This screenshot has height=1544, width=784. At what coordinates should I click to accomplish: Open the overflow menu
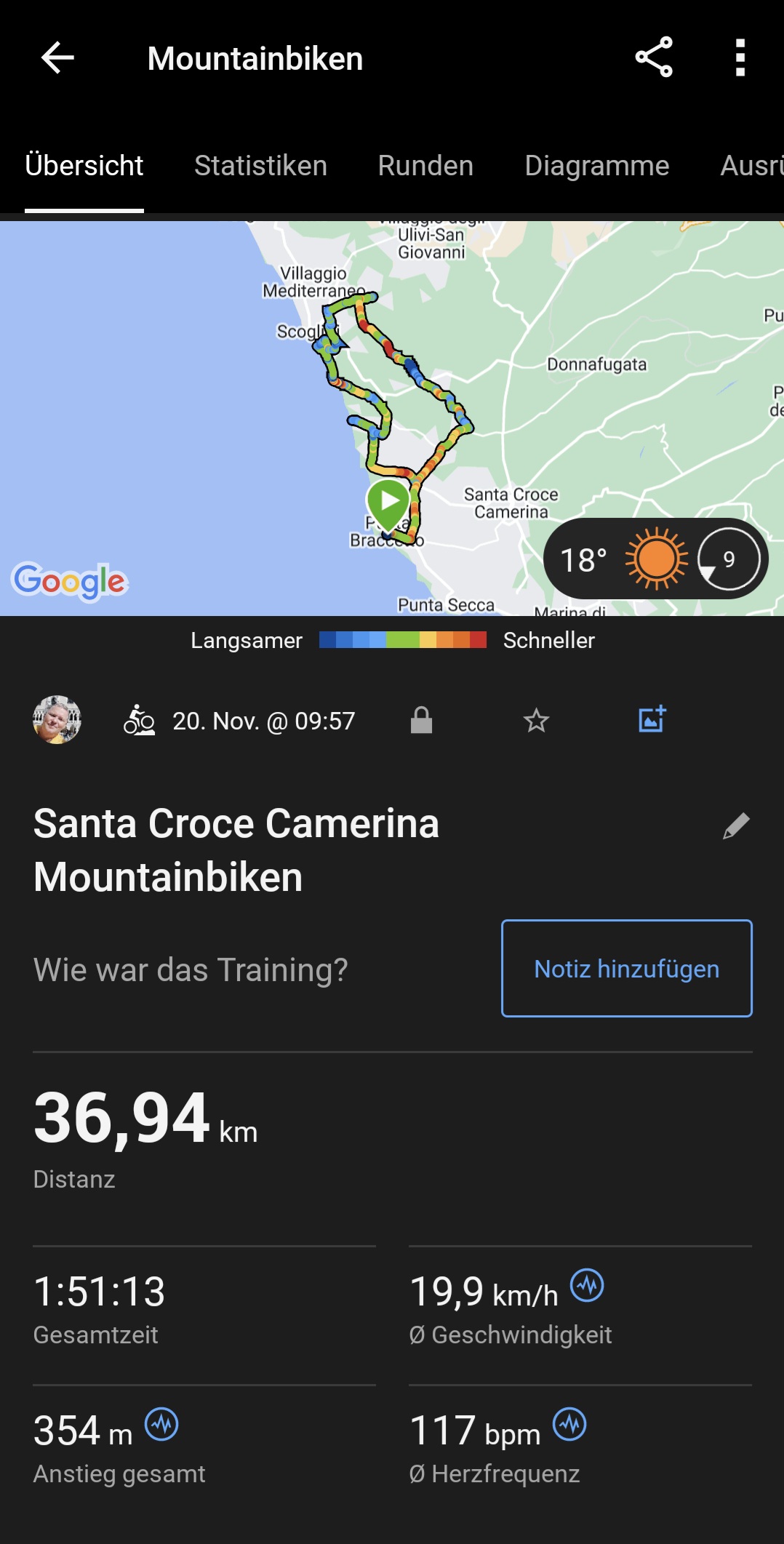tap(740, 57)
